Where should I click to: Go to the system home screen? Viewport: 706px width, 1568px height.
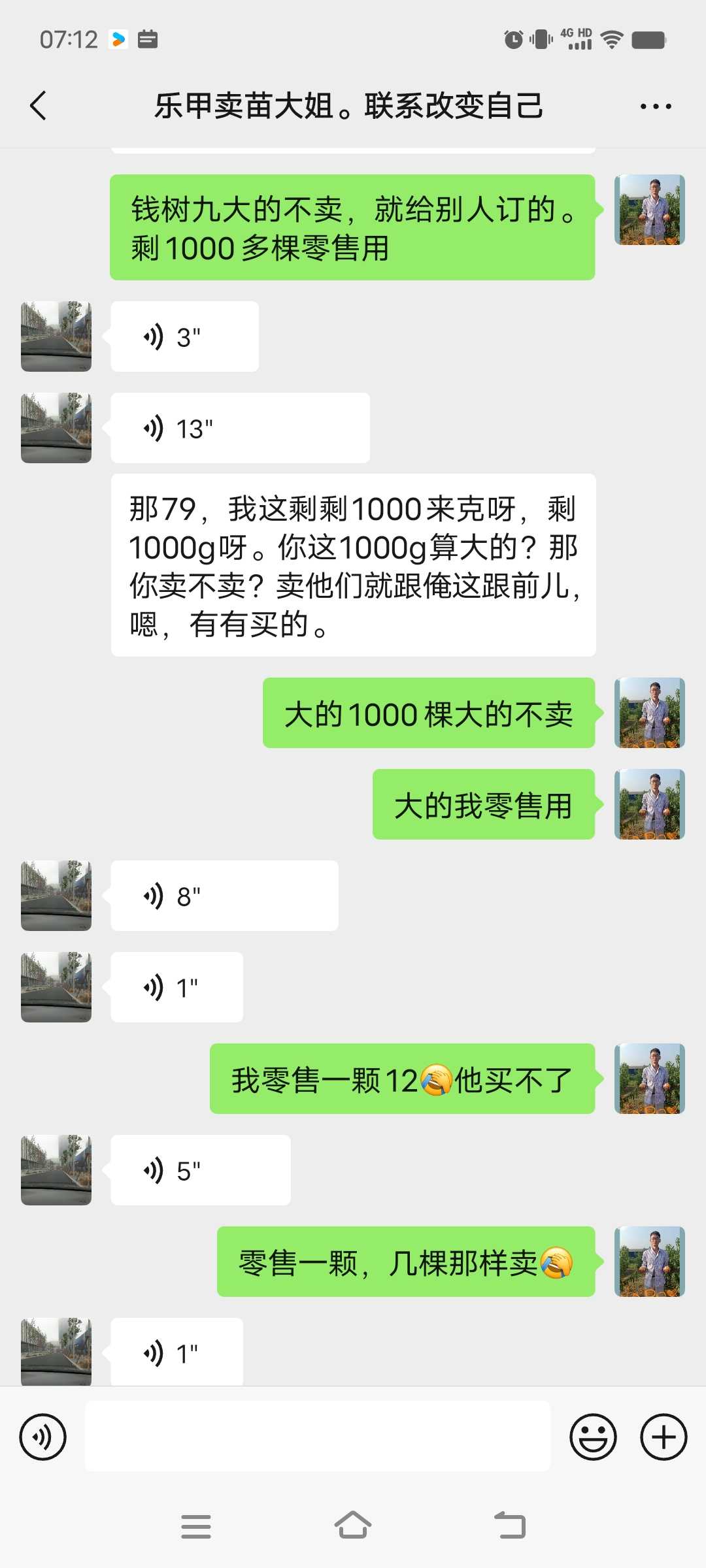tap(353, 1526)
